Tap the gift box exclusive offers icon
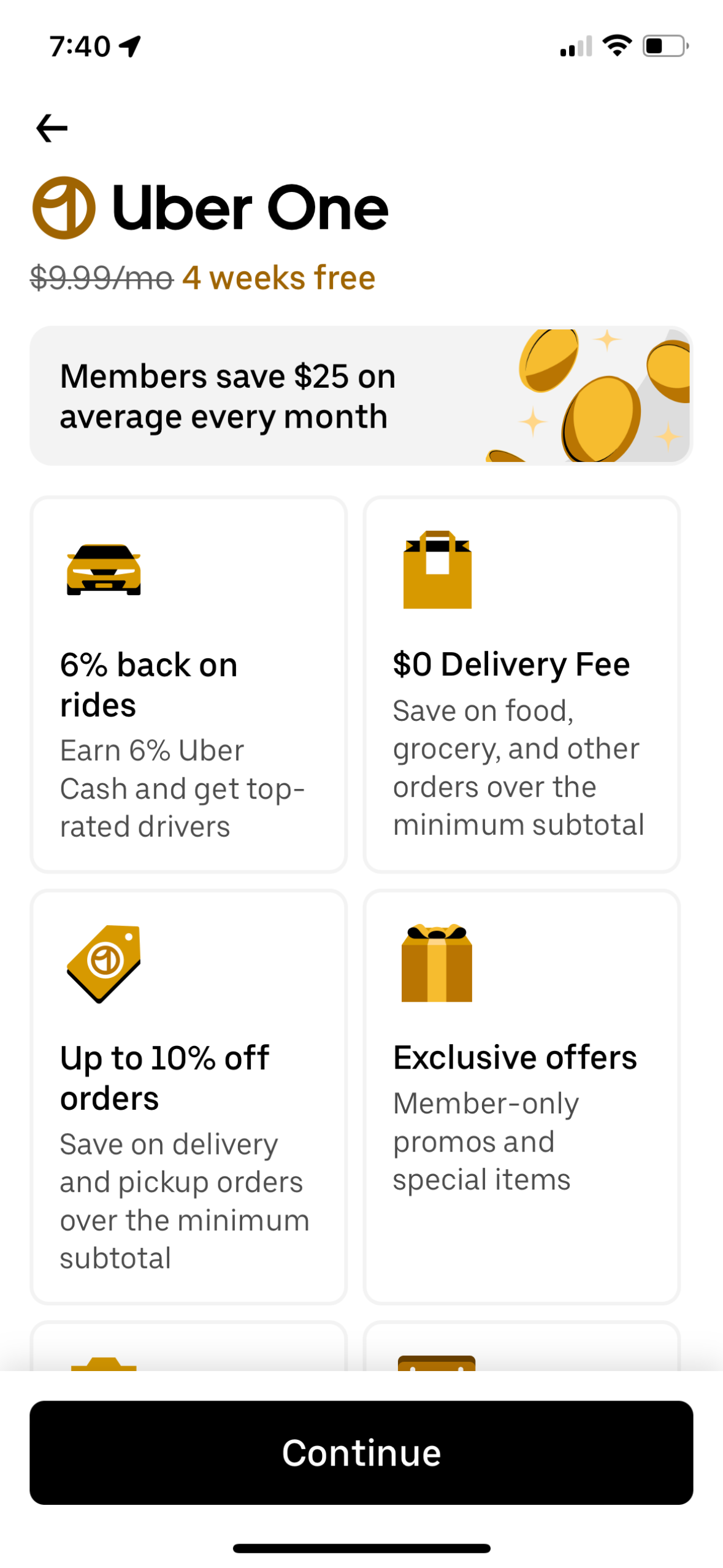 click(435, 965)
